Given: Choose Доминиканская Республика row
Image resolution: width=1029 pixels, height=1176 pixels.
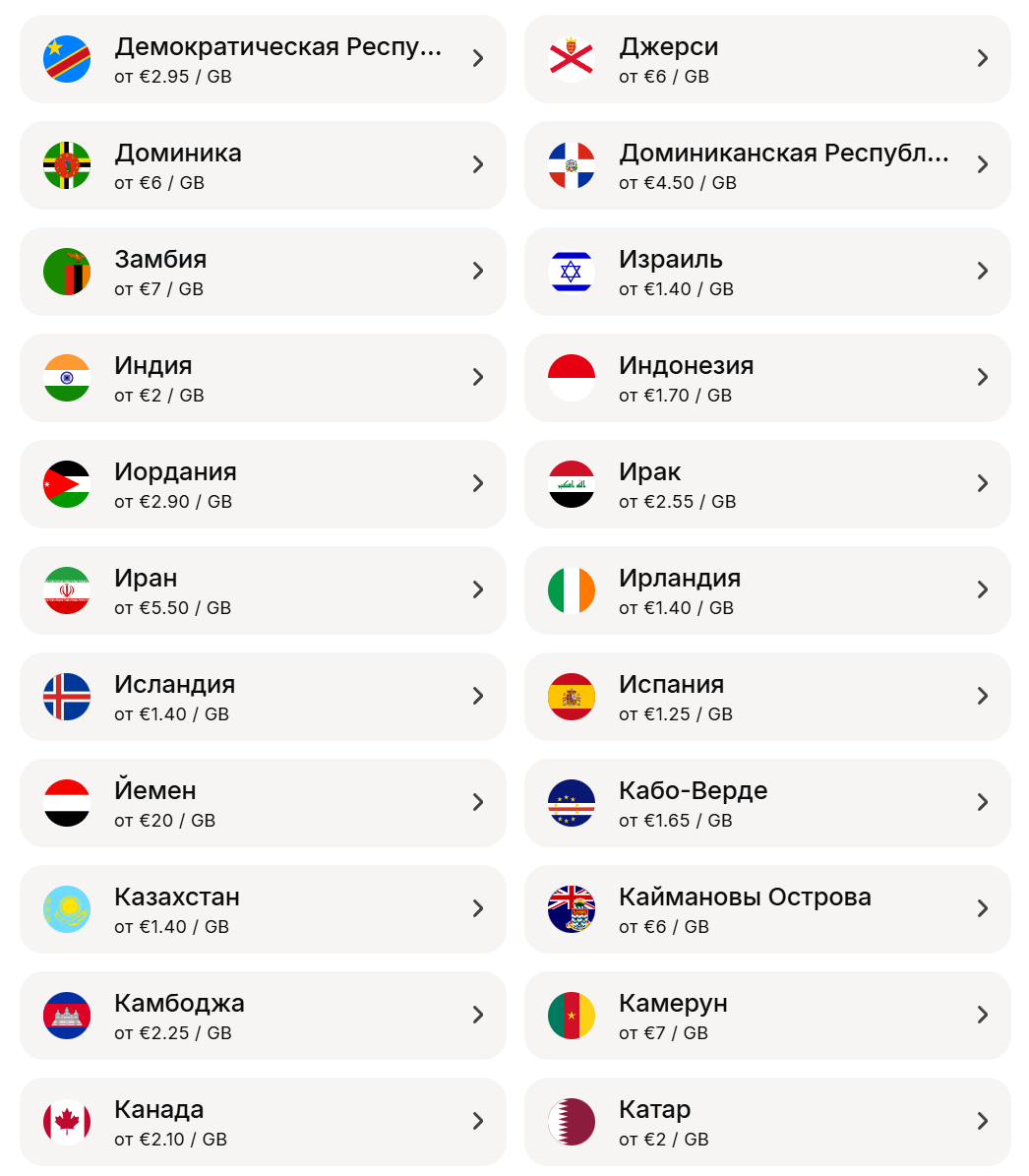Looking at the screenshot, I should point(767,165).
